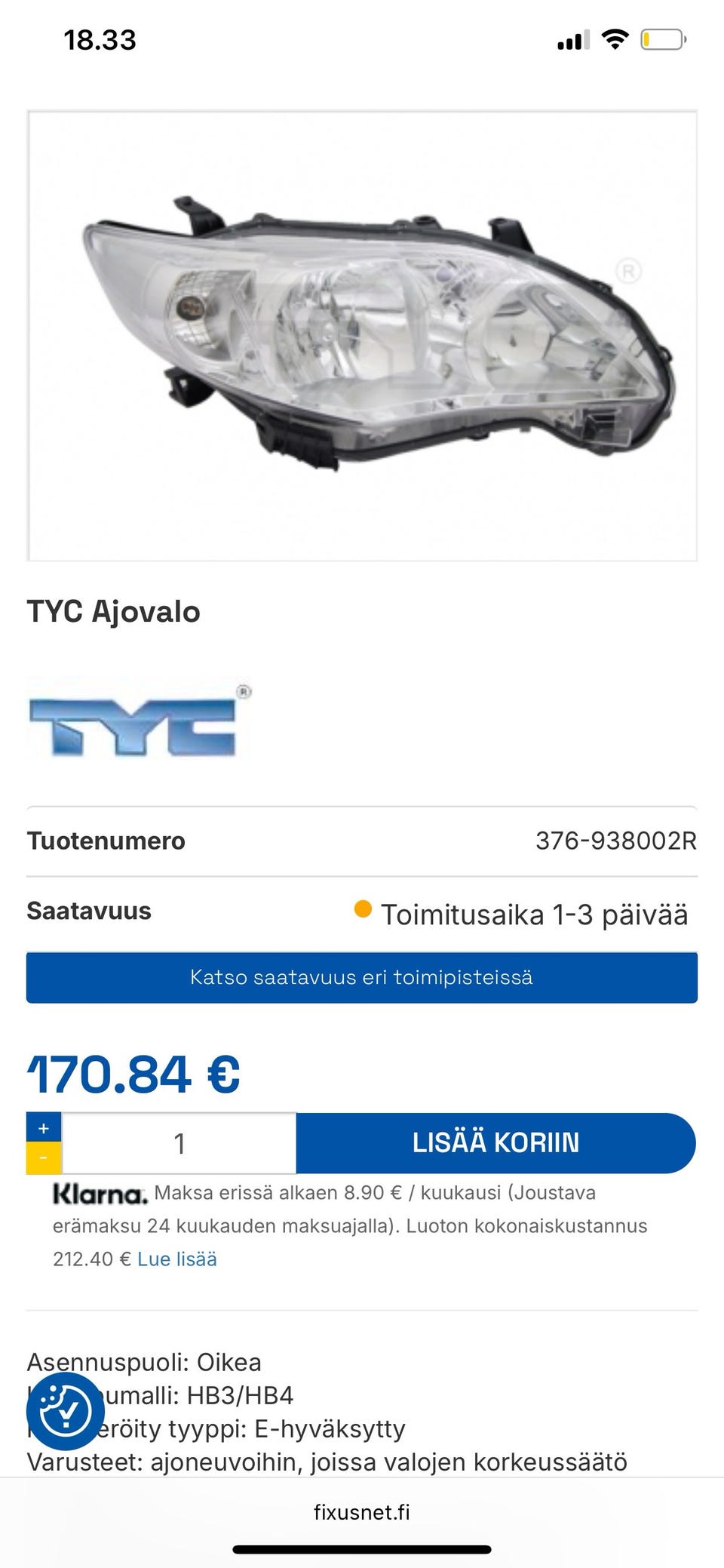The width and height of the screenshot is (724, 1568).
Task: Click the TYC brand logo
Action: tap(136, 724)
